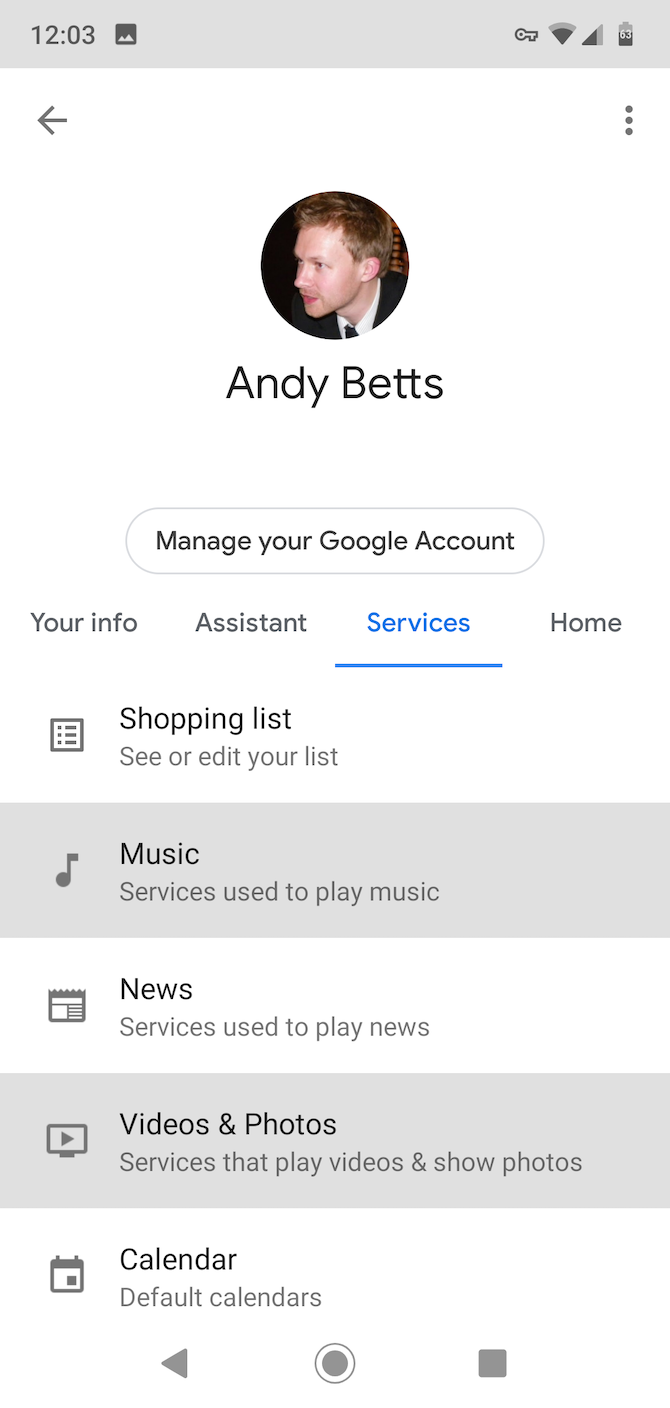Select the Services tab
This screenshot has height=1408, width=670.
(x=418, y=623)
